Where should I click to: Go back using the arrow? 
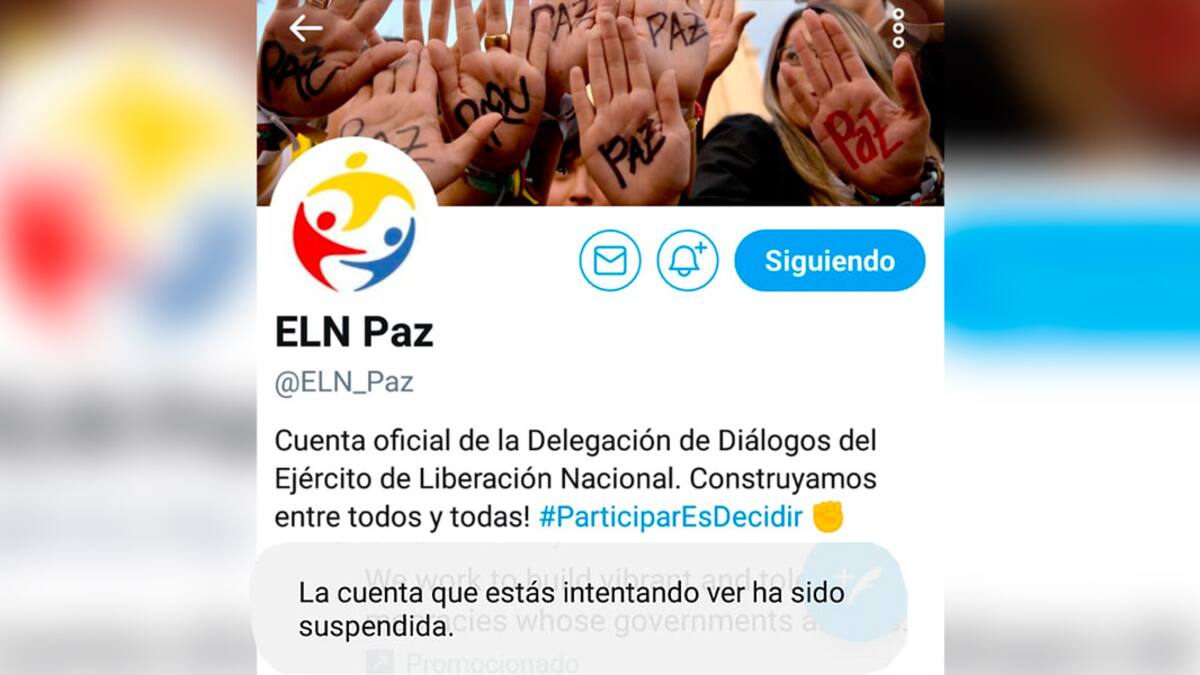click(x=305, y=28)
